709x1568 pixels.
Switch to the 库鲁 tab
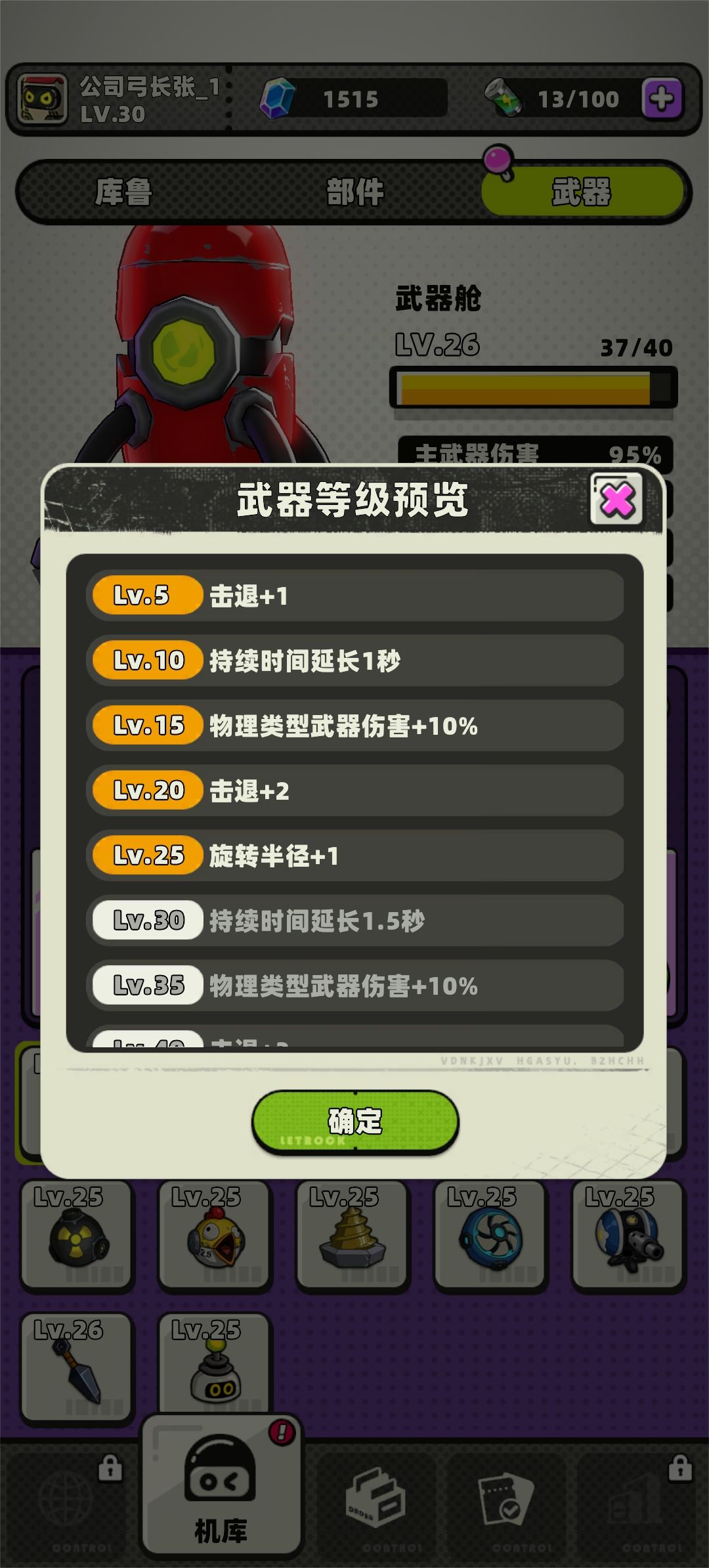[x=123, y=192]
